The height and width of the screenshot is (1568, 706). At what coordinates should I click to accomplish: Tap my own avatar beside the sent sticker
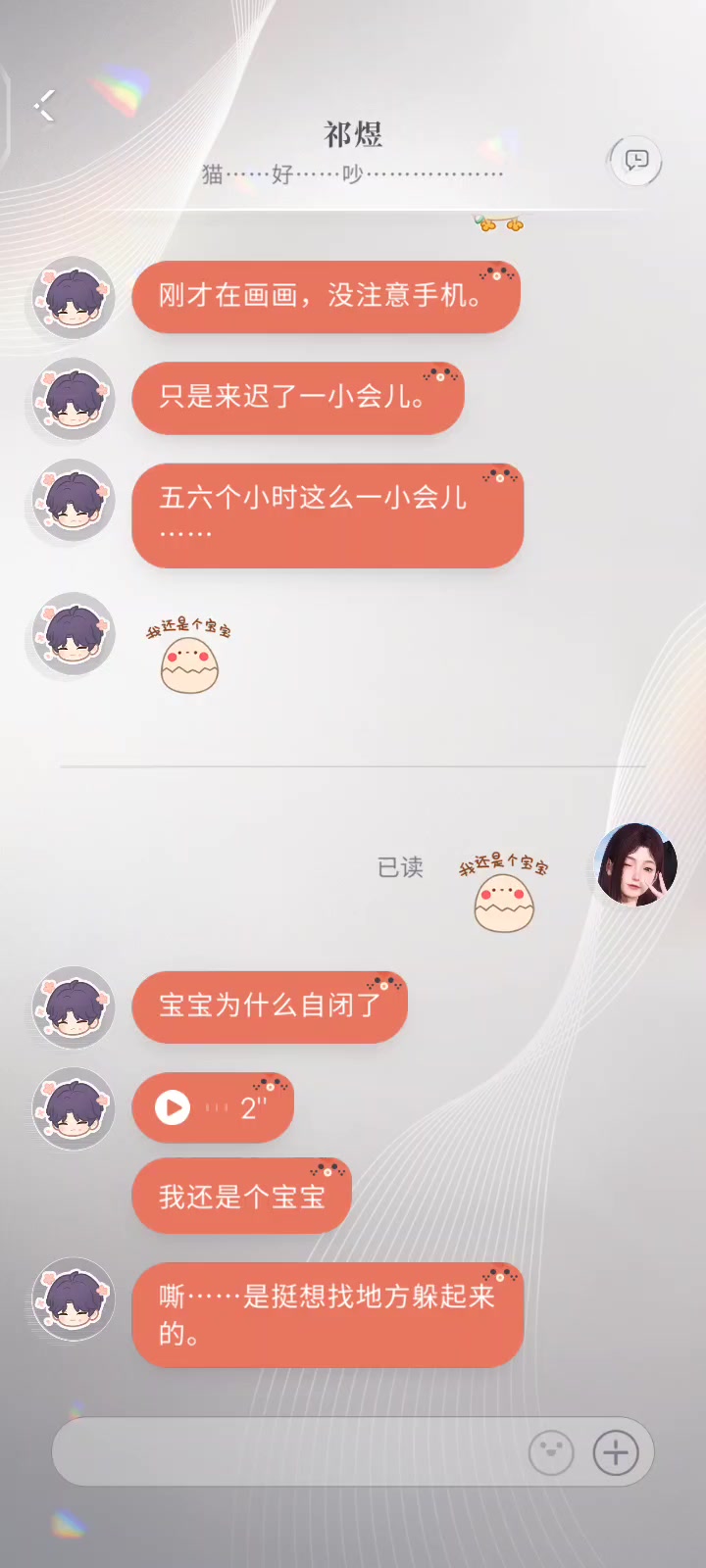click(x=637, y=864)
